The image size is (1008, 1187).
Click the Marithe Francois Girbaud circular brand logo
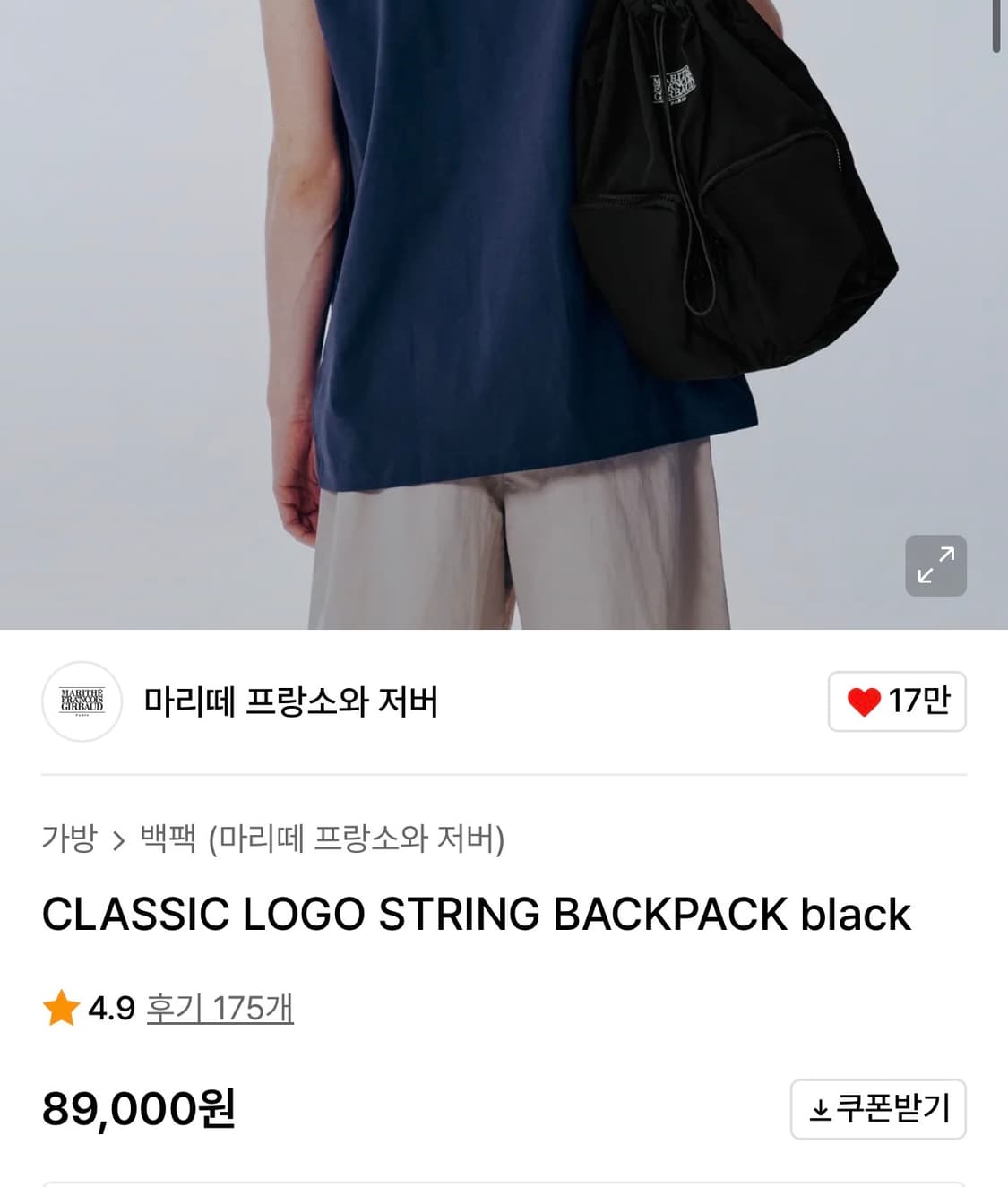coord(82,702)
